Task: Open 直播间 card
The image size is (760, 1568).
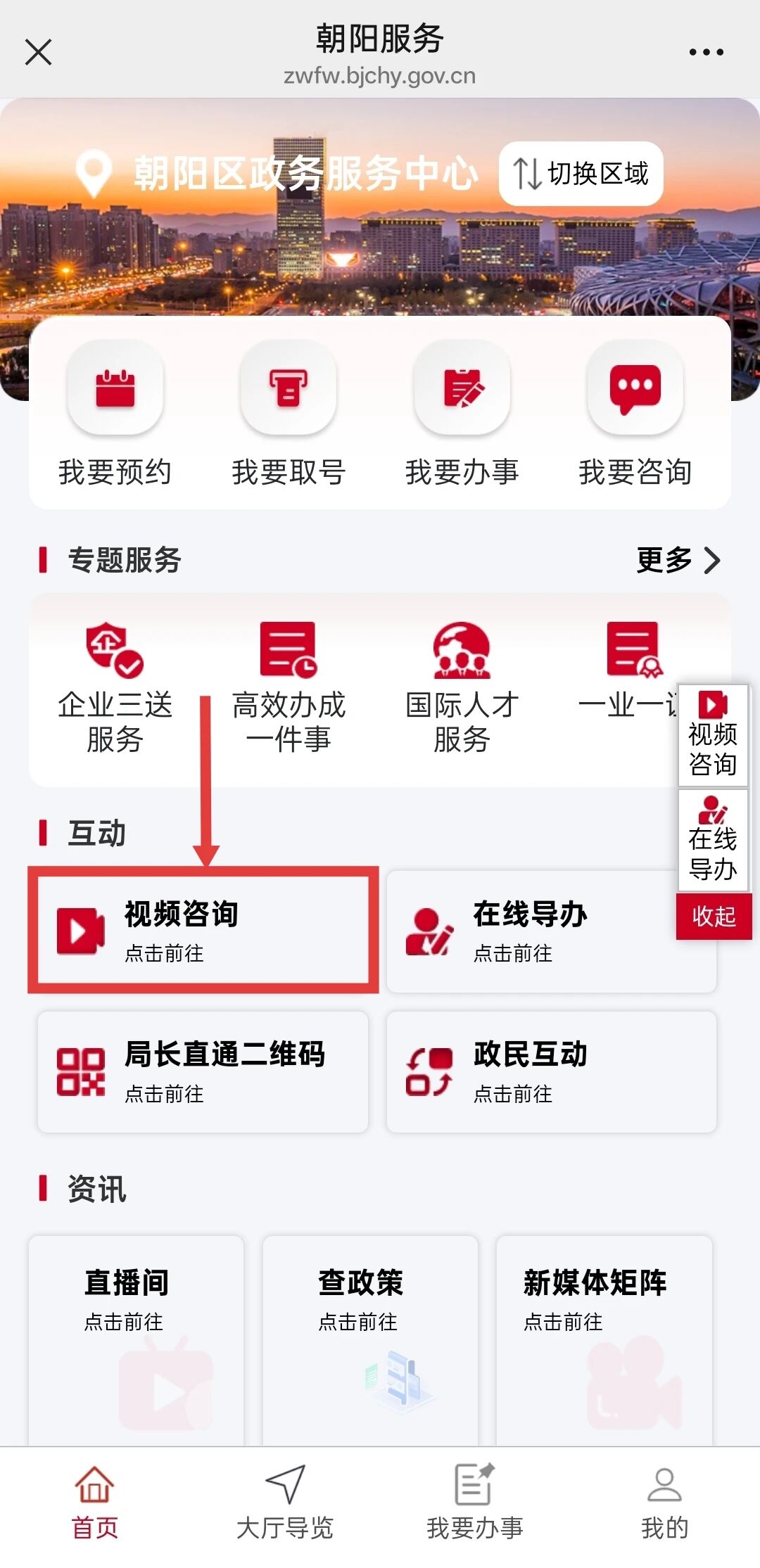Action: [137, 1337]
